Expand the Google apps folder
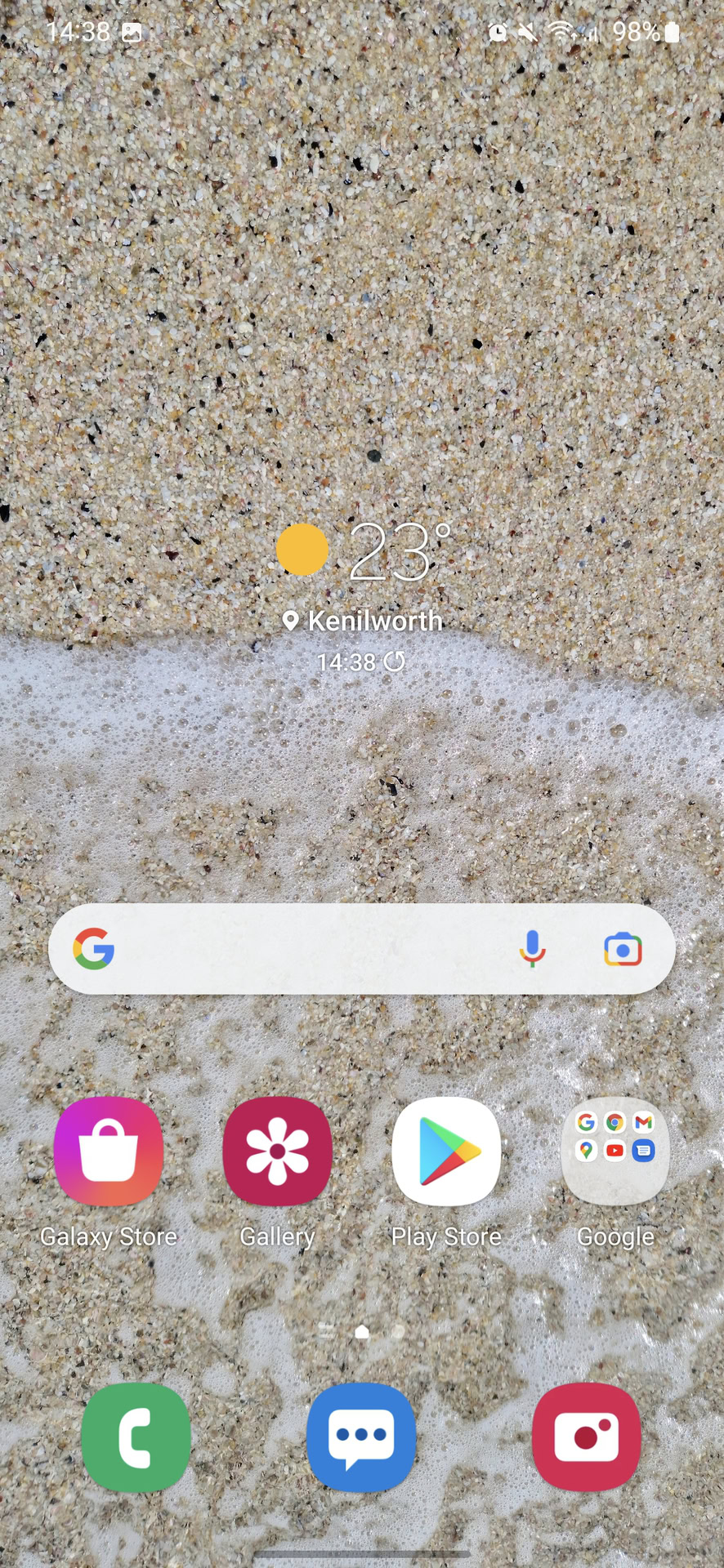724x1568 pixels. click(615, 1151)
